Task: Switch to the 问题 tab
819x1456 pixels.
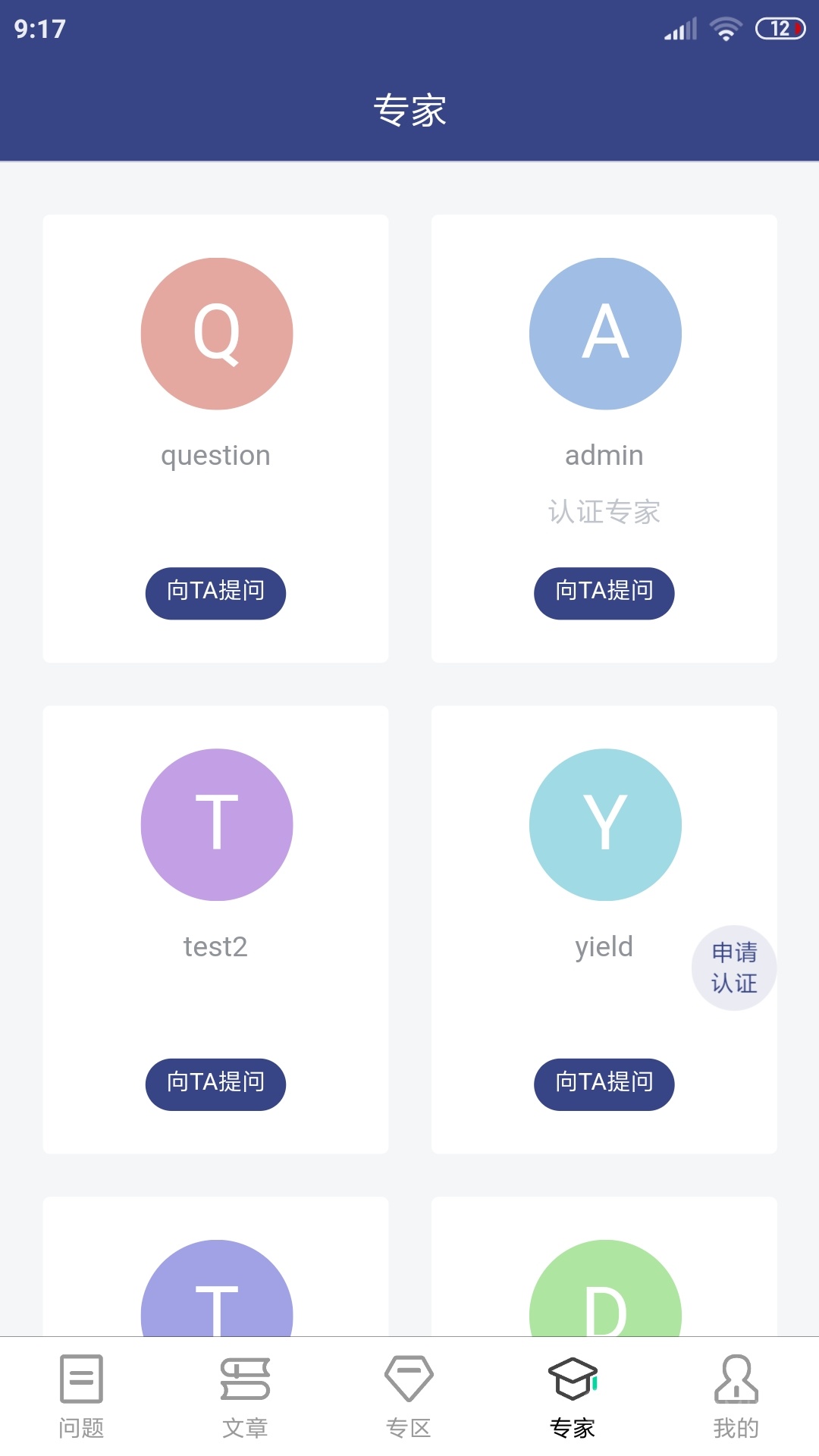Action: (82, 1397)
